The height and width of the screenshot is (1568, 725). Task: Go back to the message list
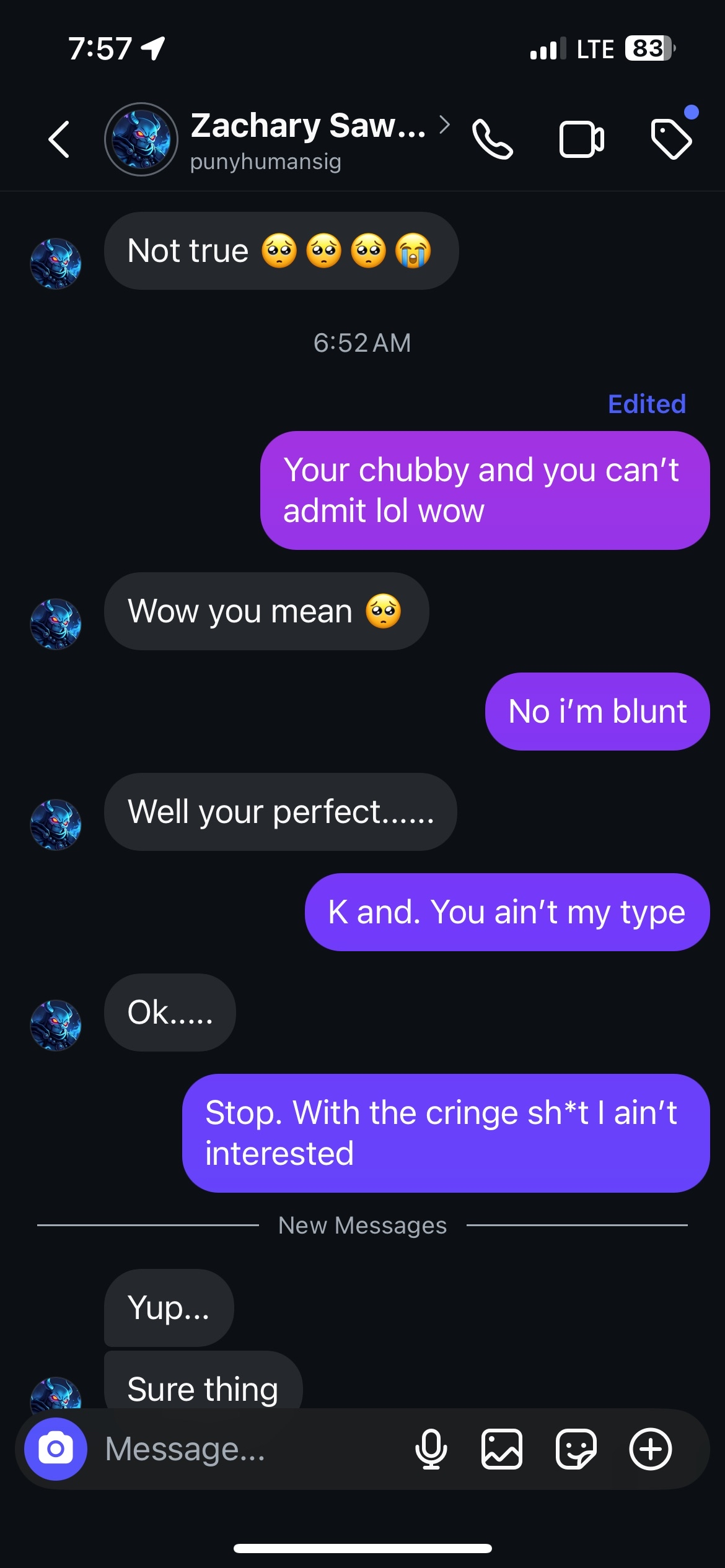59,139
